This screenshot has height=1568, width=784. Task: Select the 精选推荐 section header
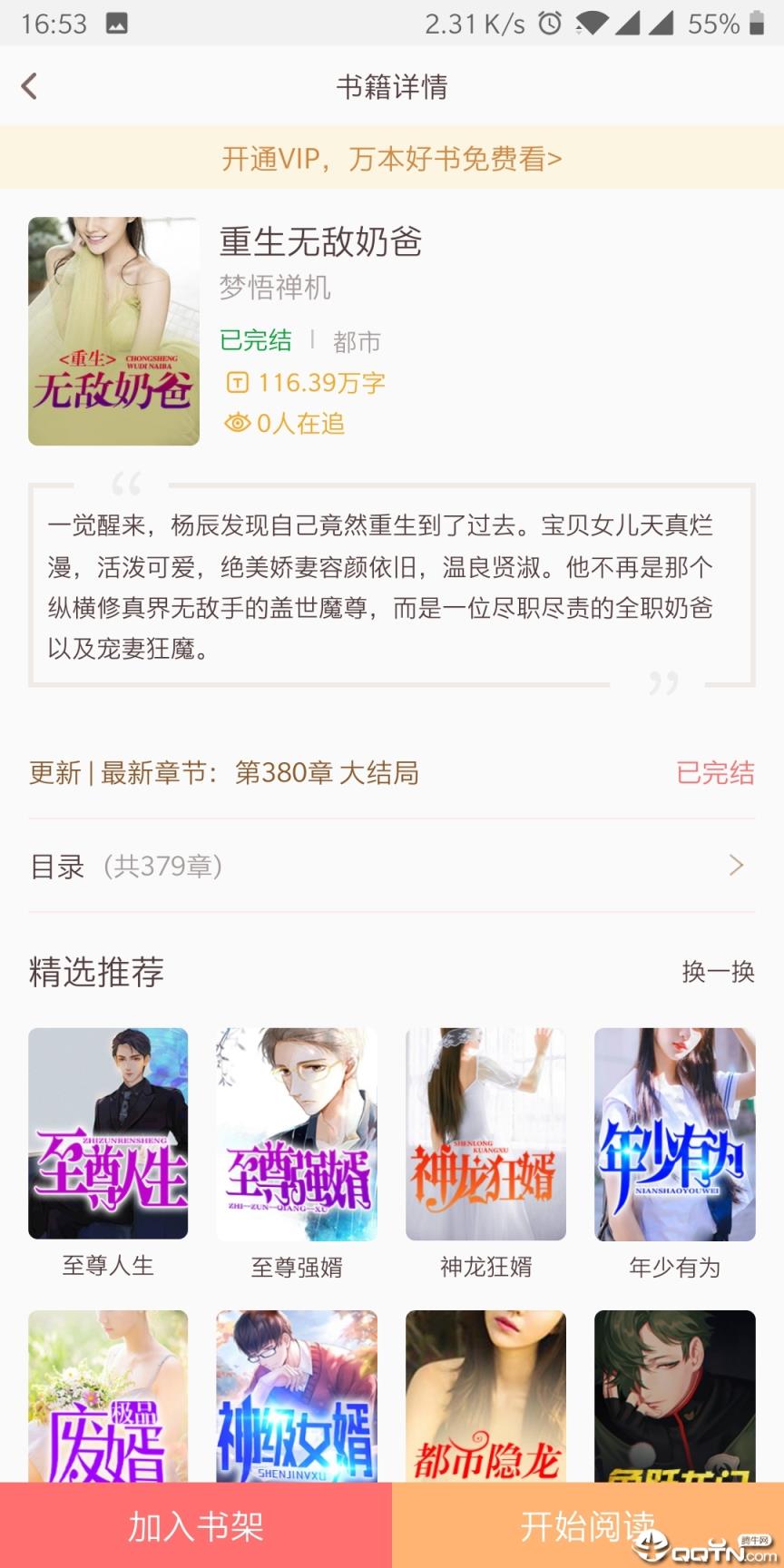tap(95, 972)
